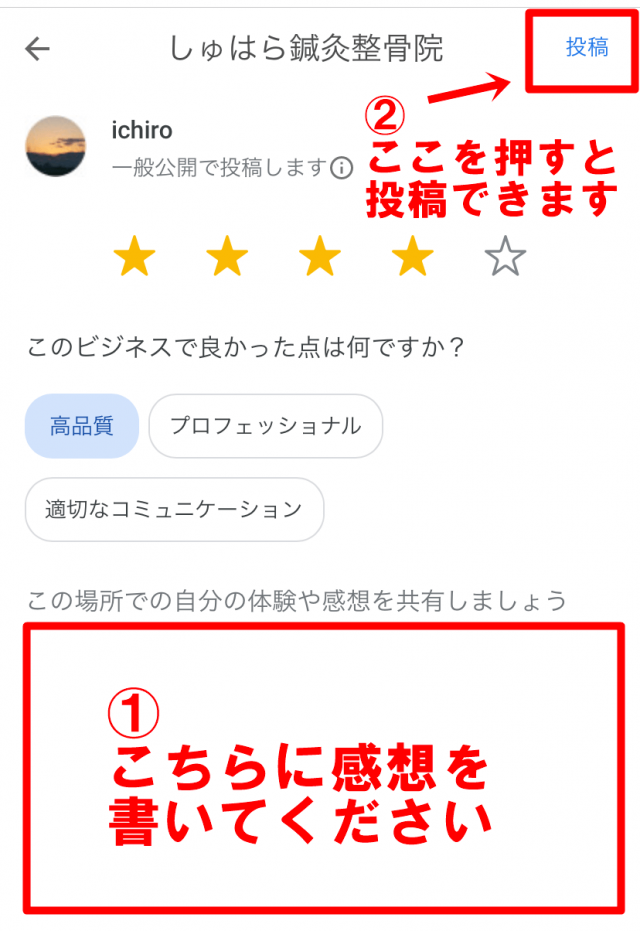Select the プロフェッショナル chip
The width and height of the screenshot is (640, 931).
265,426
